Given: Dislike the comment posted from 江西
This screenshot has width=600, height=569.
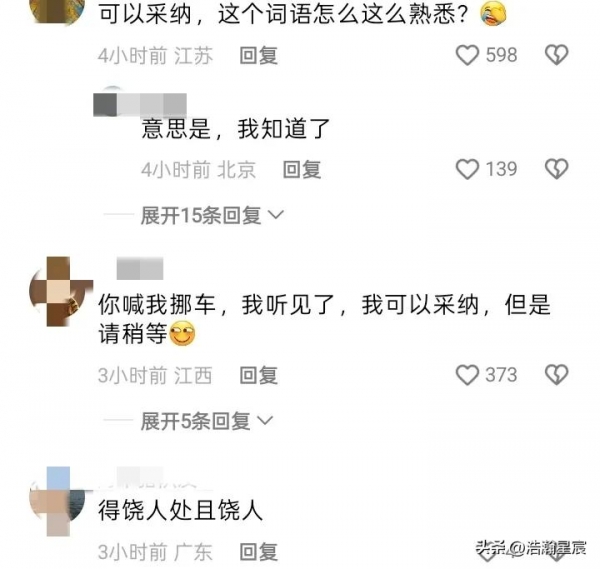Looking at the screenshot, I should tap(556, 375).
